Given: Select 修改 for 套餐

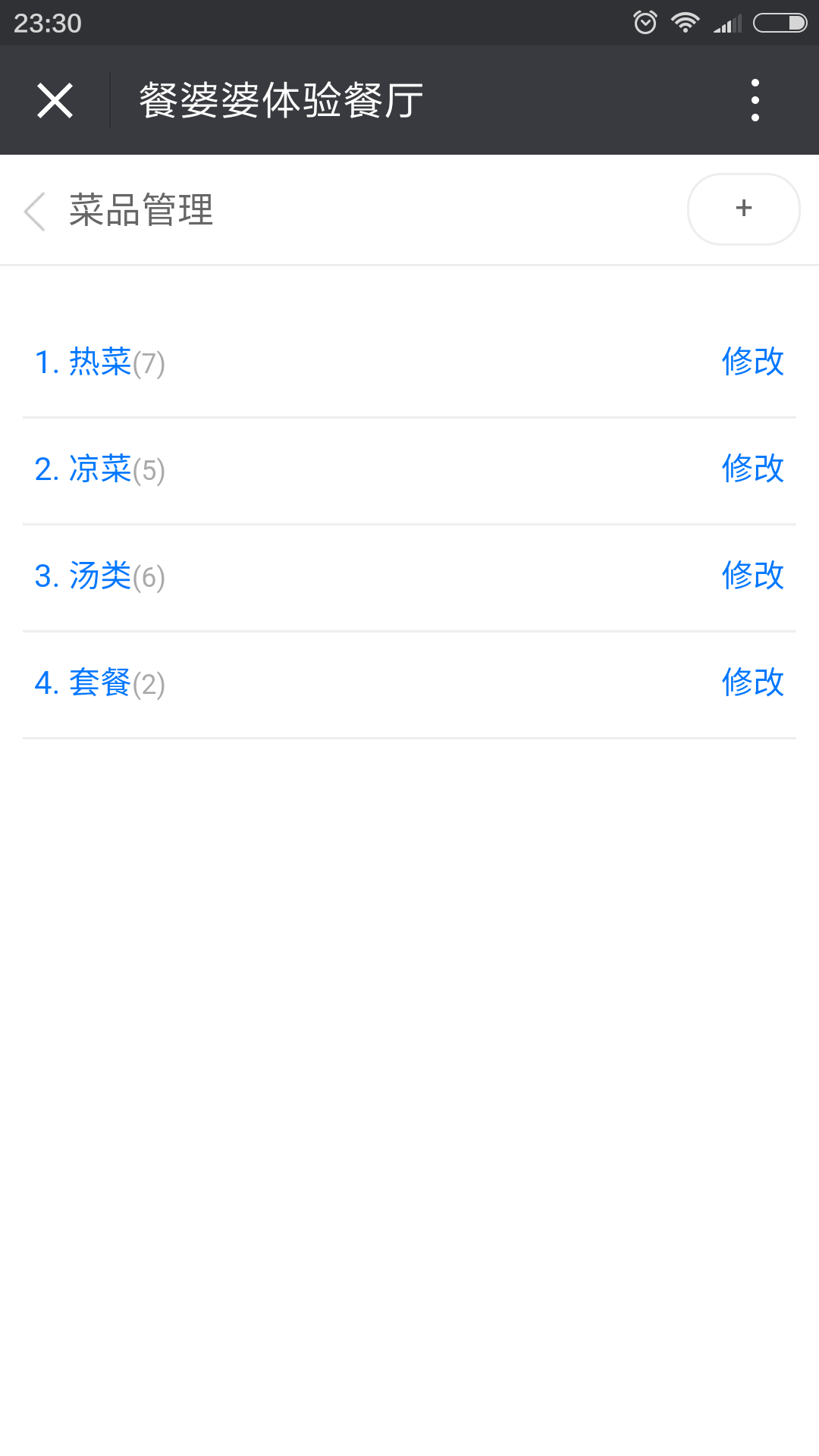Looking at the screenshot, I should [752, 682].
